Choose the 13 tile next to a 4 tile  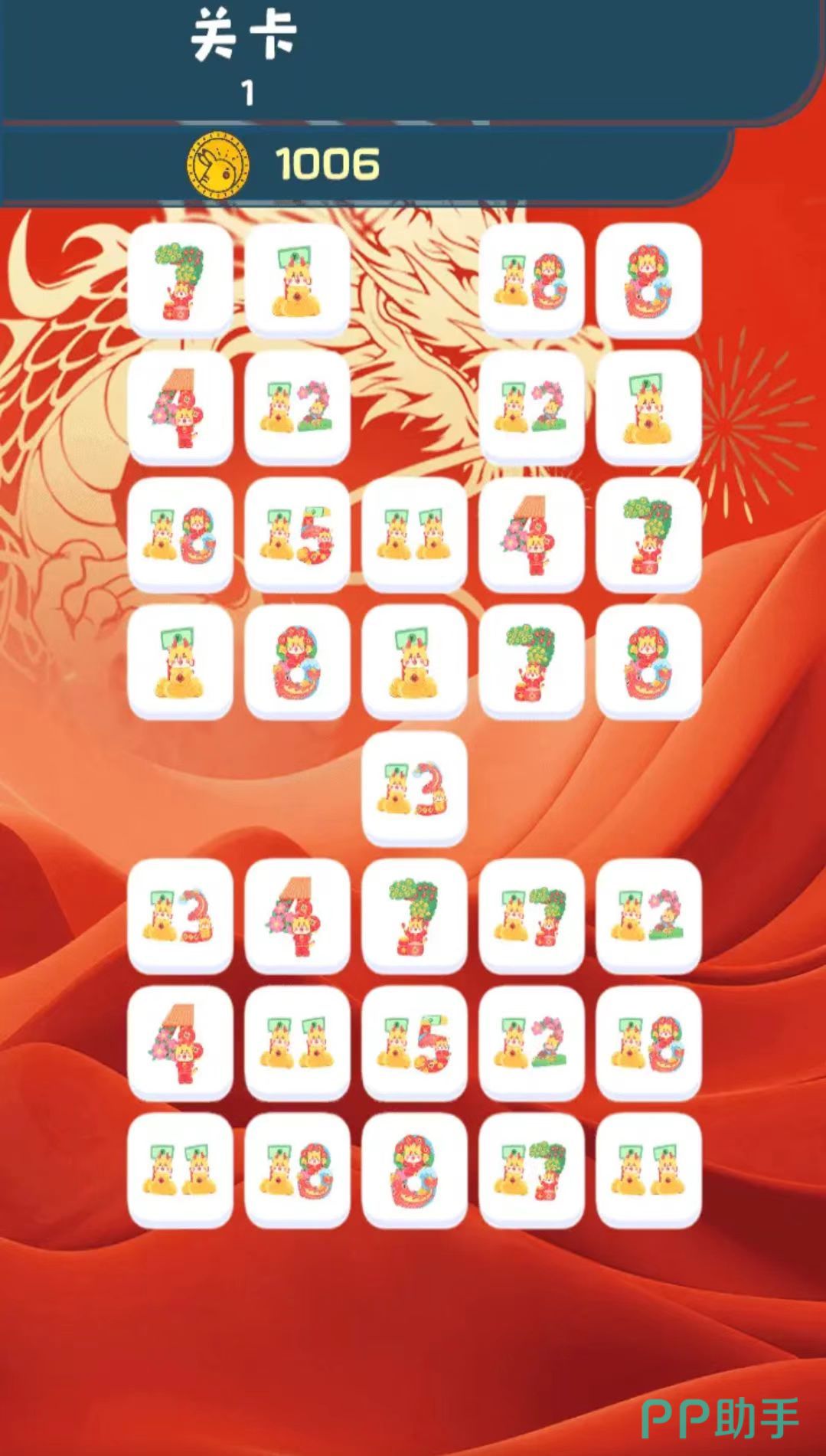[x=180, y=915]
